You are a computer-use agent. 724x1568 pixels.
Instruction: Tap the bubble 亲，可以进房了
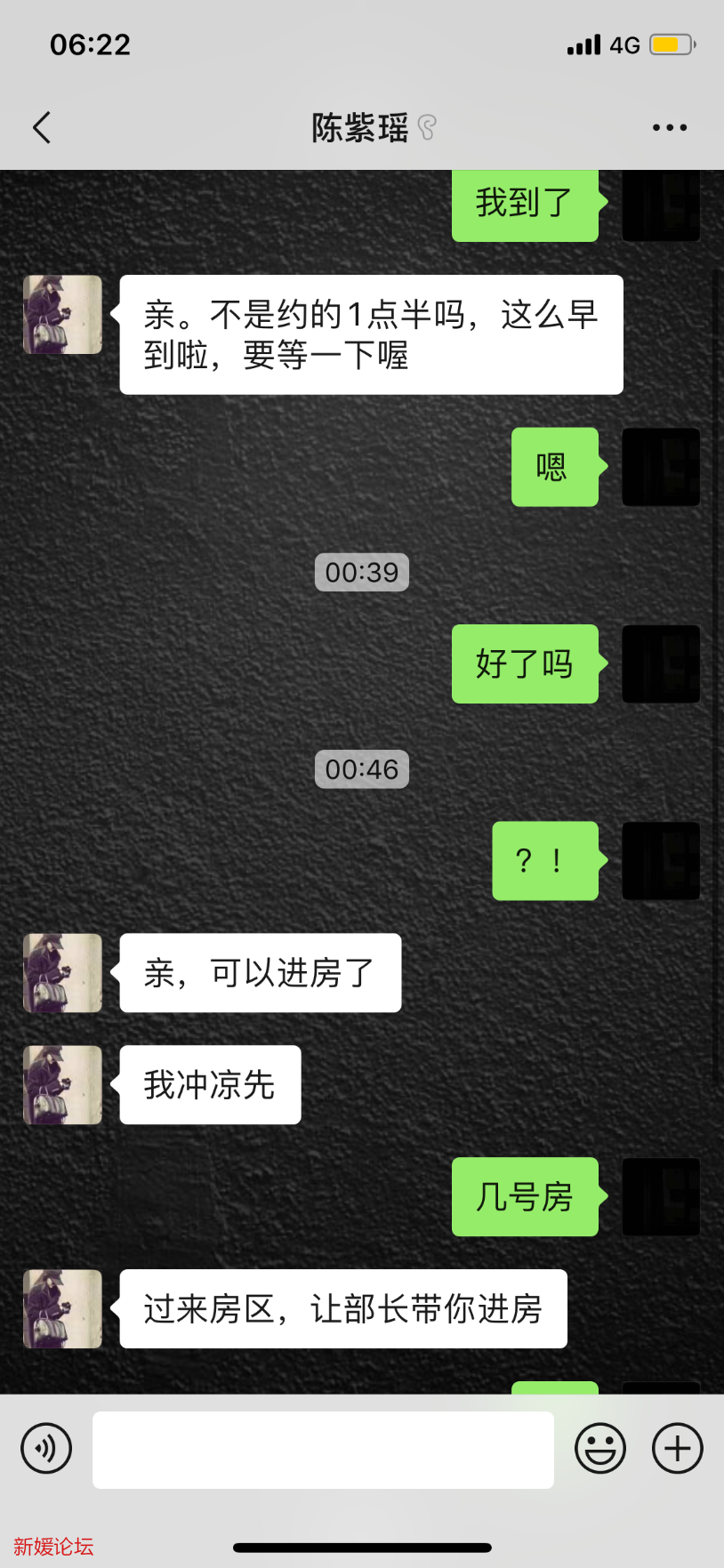(x=260, y=973)
